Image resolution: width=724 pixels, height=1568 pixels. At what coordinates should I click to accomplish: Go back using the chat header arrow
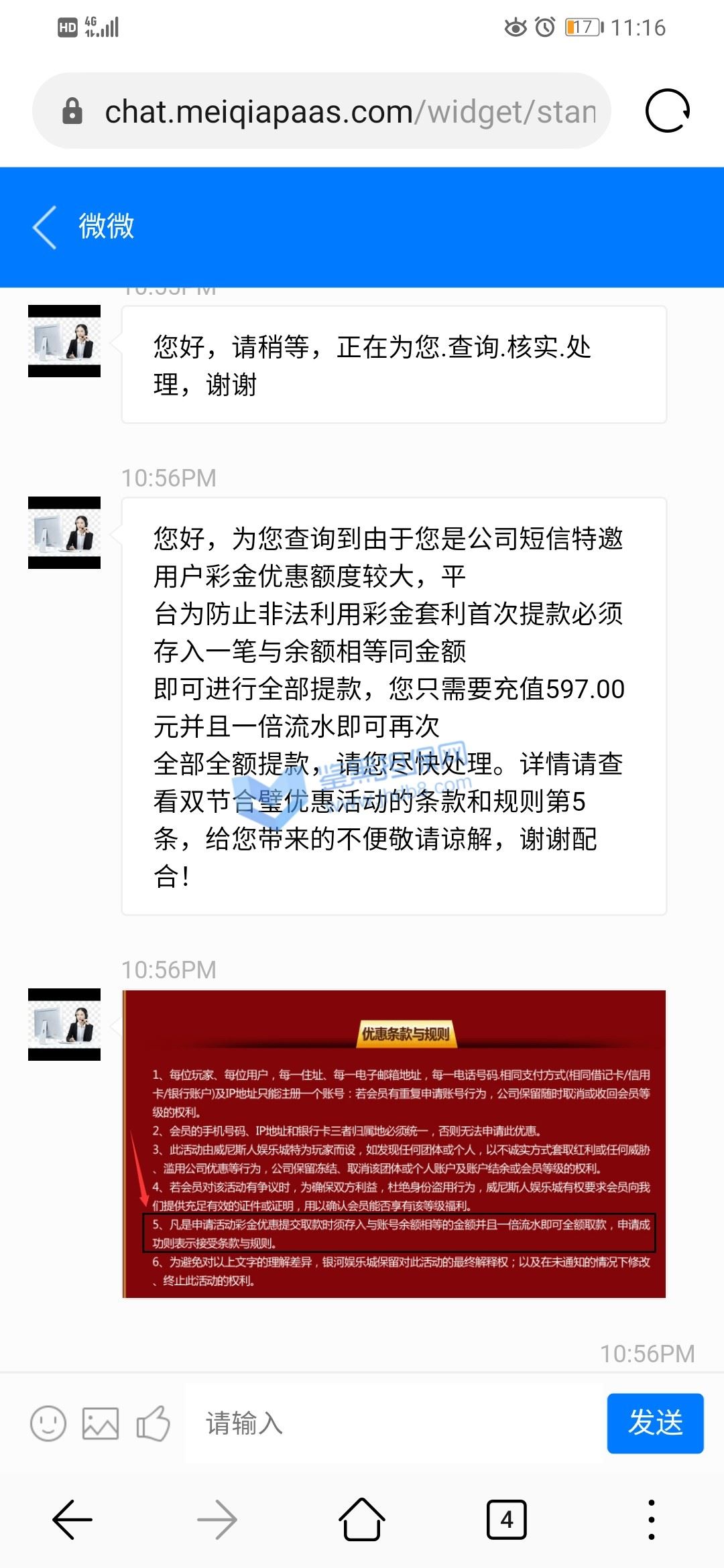point(44,227)
